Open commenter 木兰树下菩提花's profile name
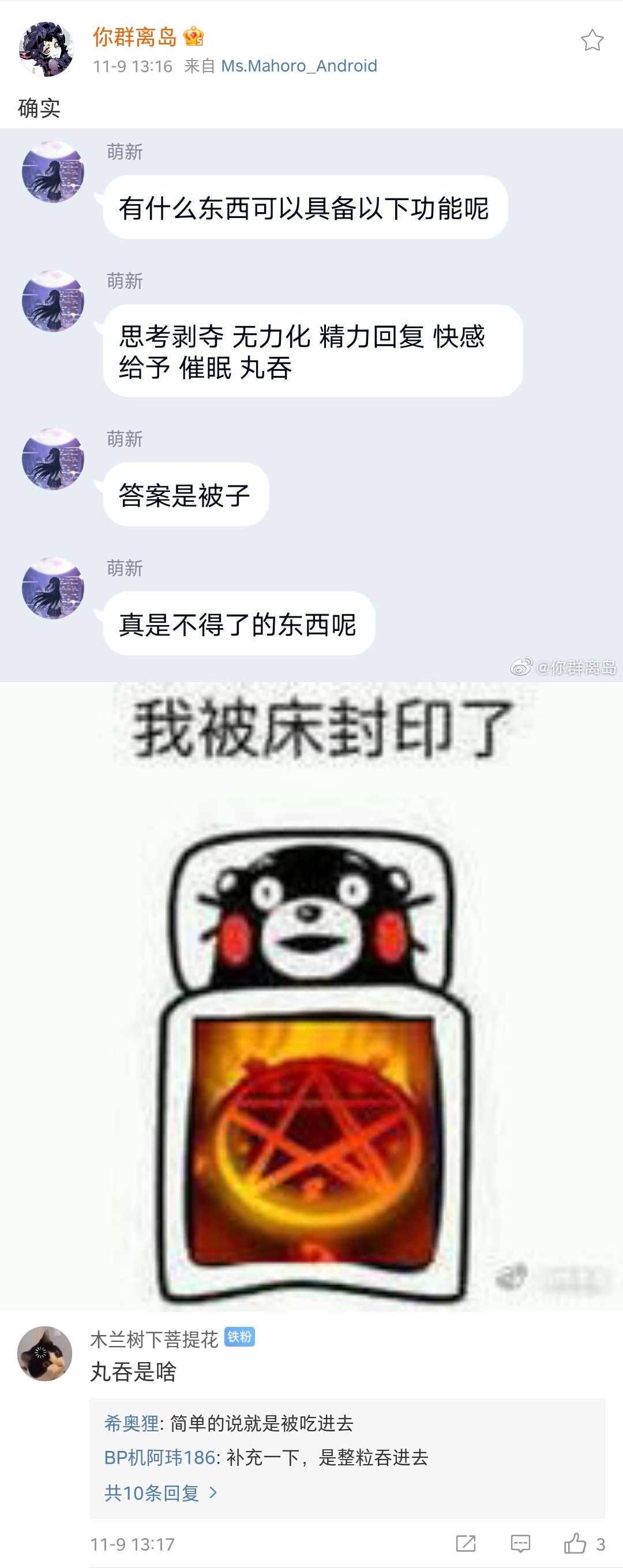623x1568 pixels. (154, 1339)
